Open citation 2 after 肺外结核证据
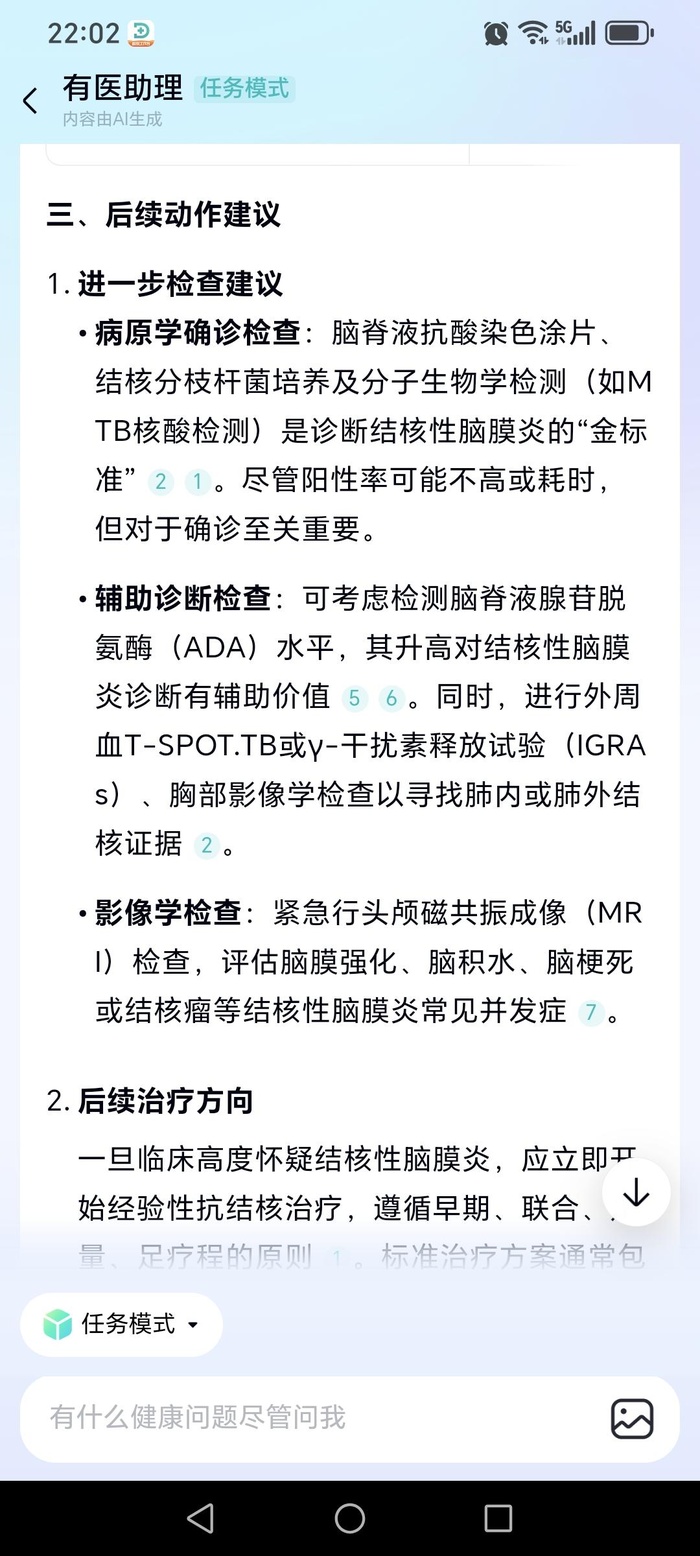 (x=206, y=845)
